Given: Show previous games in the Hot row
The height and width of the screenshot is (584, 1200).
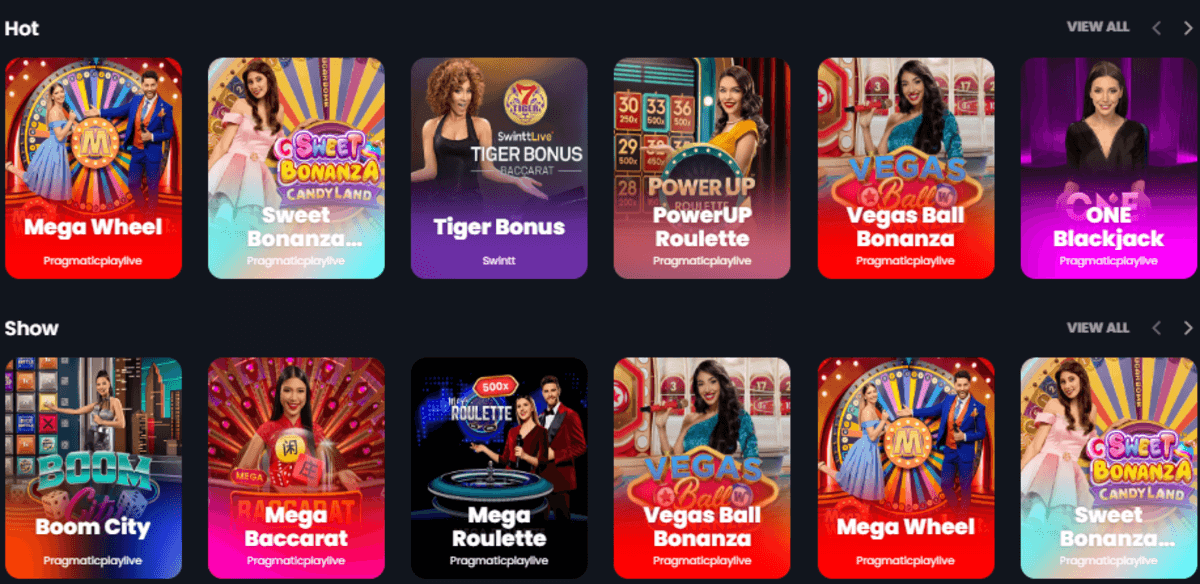Looking at the screenshot, I should [1156, 28].
